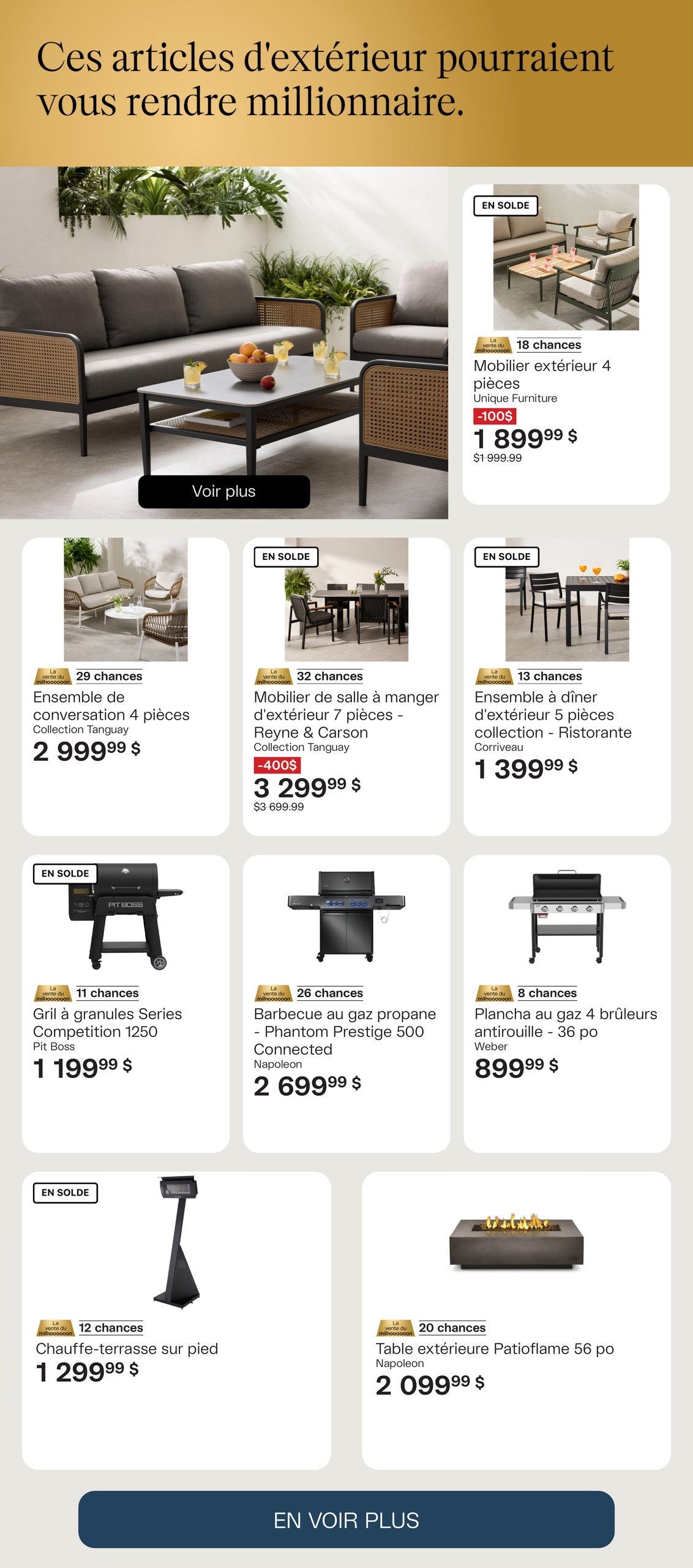Image resolution: width=693 pixels, height=1568 pixels.
Task: Tap the Voir plus button on sofa image
Action: (x=223, y=491)
